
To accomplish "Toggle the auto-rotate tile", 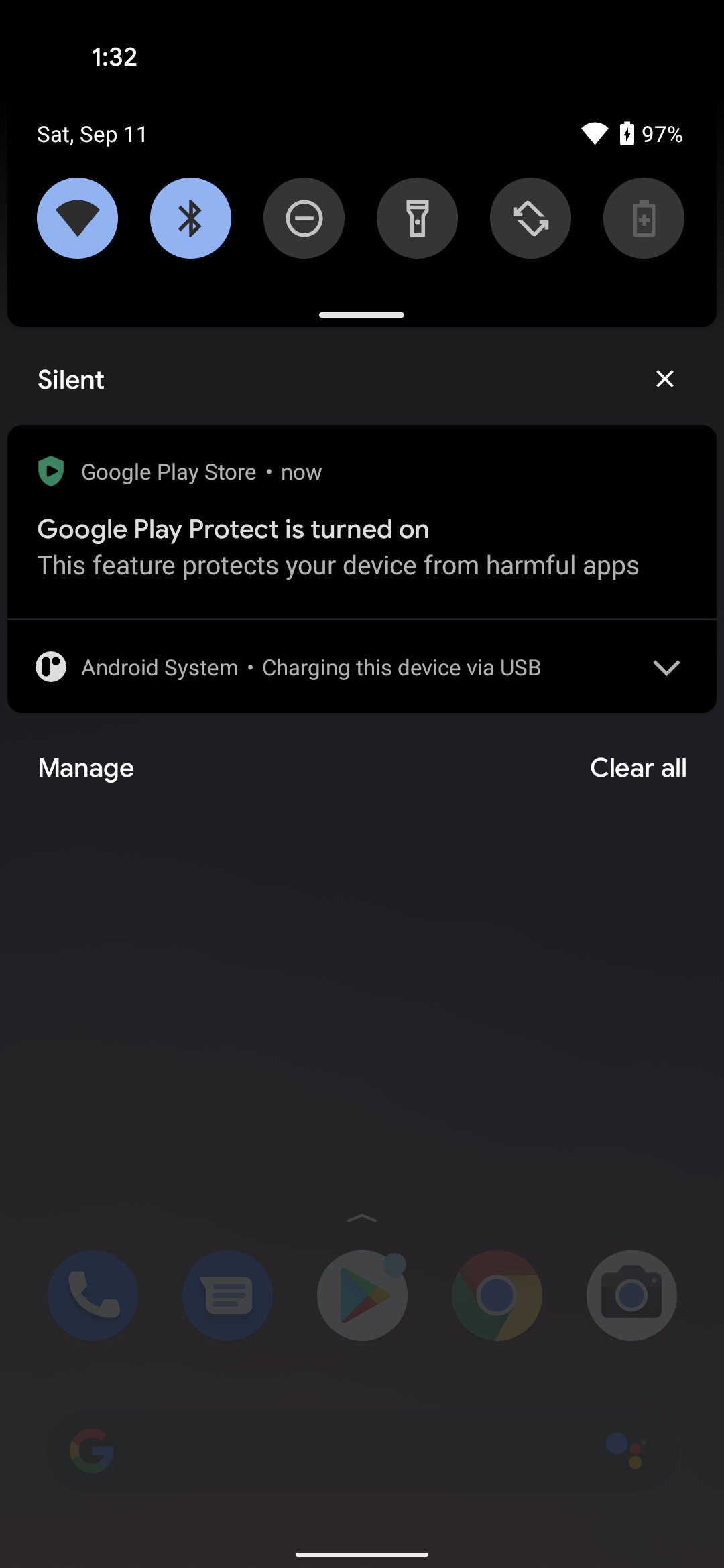I will coord(530,218).
